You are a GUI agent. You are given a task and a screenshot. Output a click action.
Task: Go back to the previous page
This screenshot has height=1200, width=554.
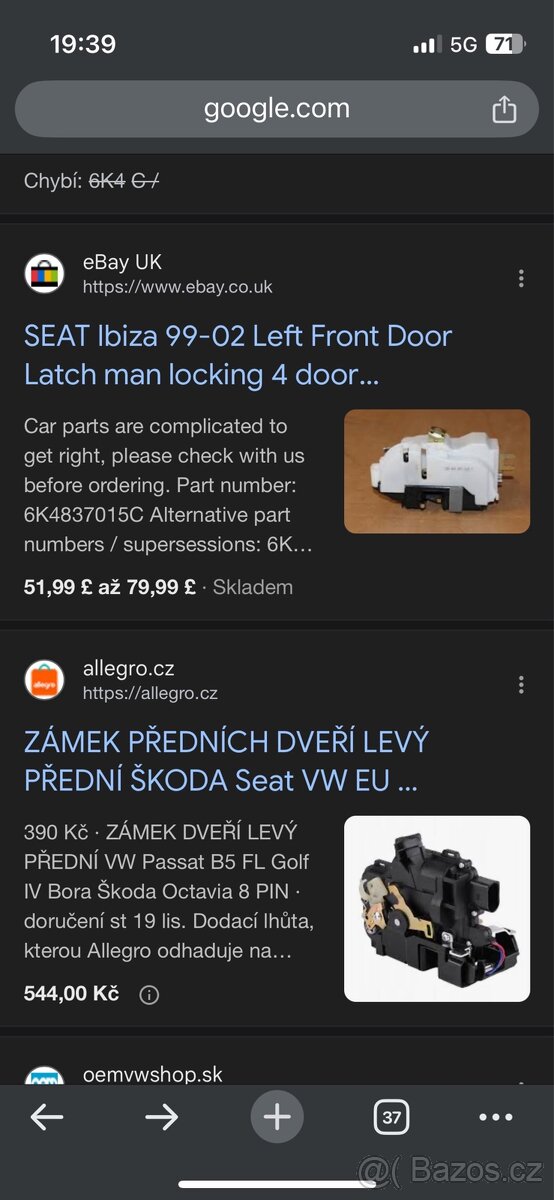coord(47,1117)
